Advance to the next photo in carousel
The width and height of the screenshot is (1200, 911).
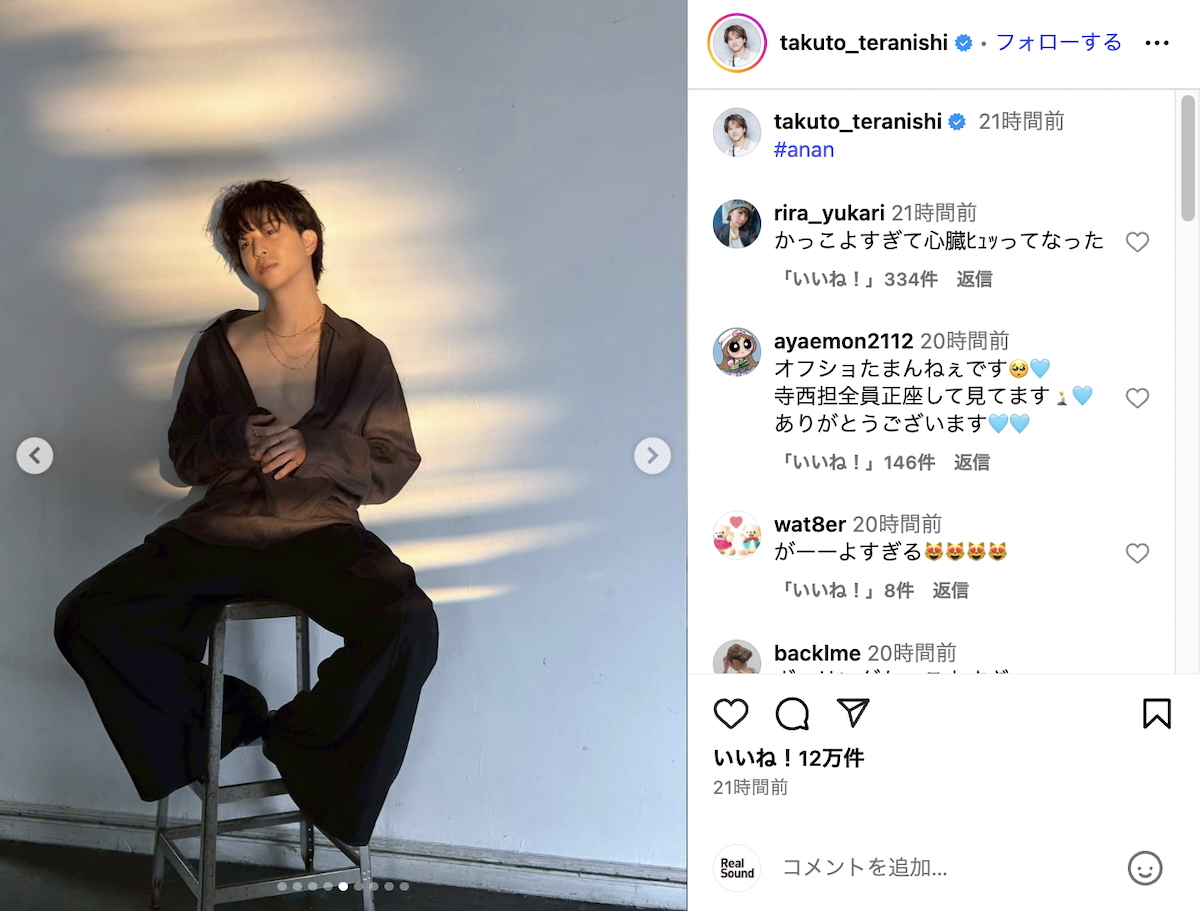pos(652,456)
